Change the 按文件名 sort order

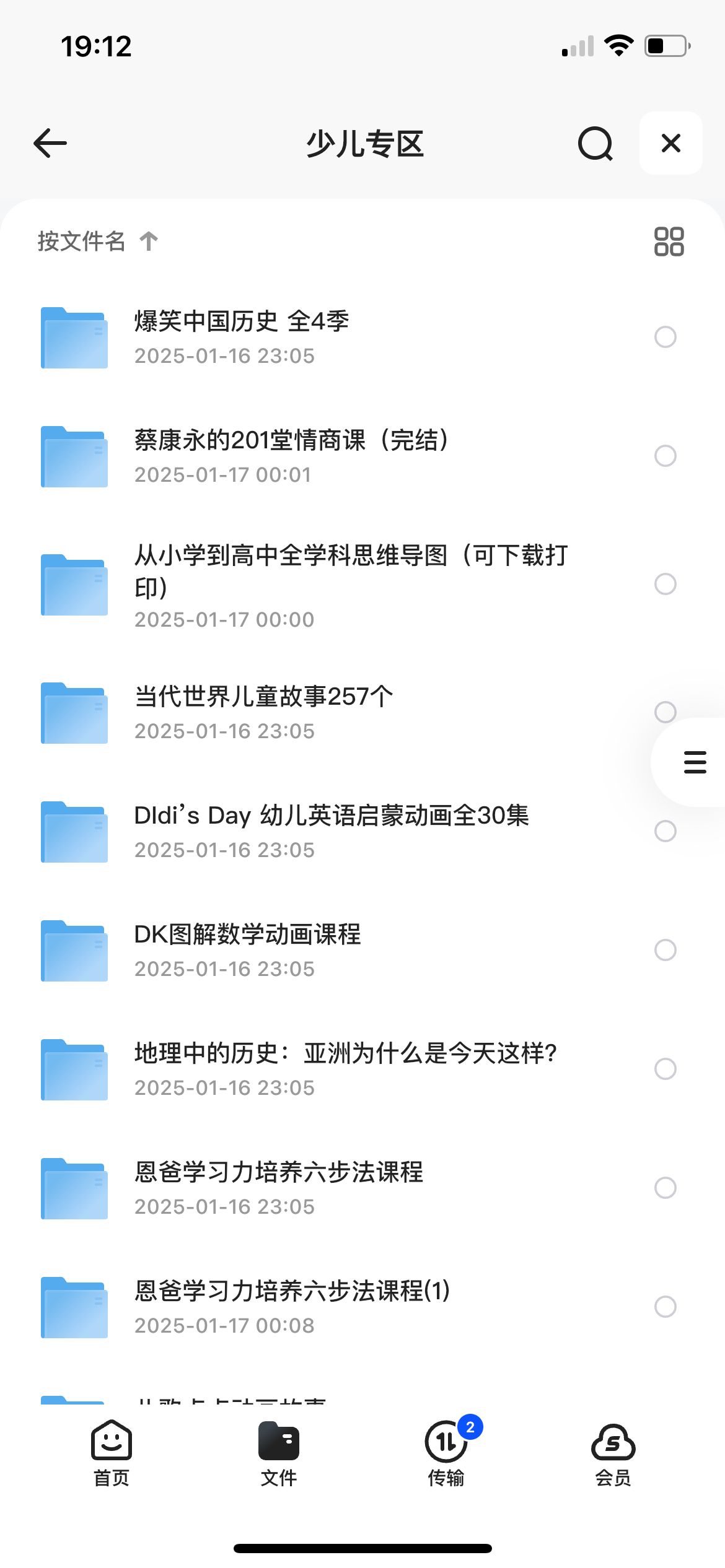click(97, 241)
